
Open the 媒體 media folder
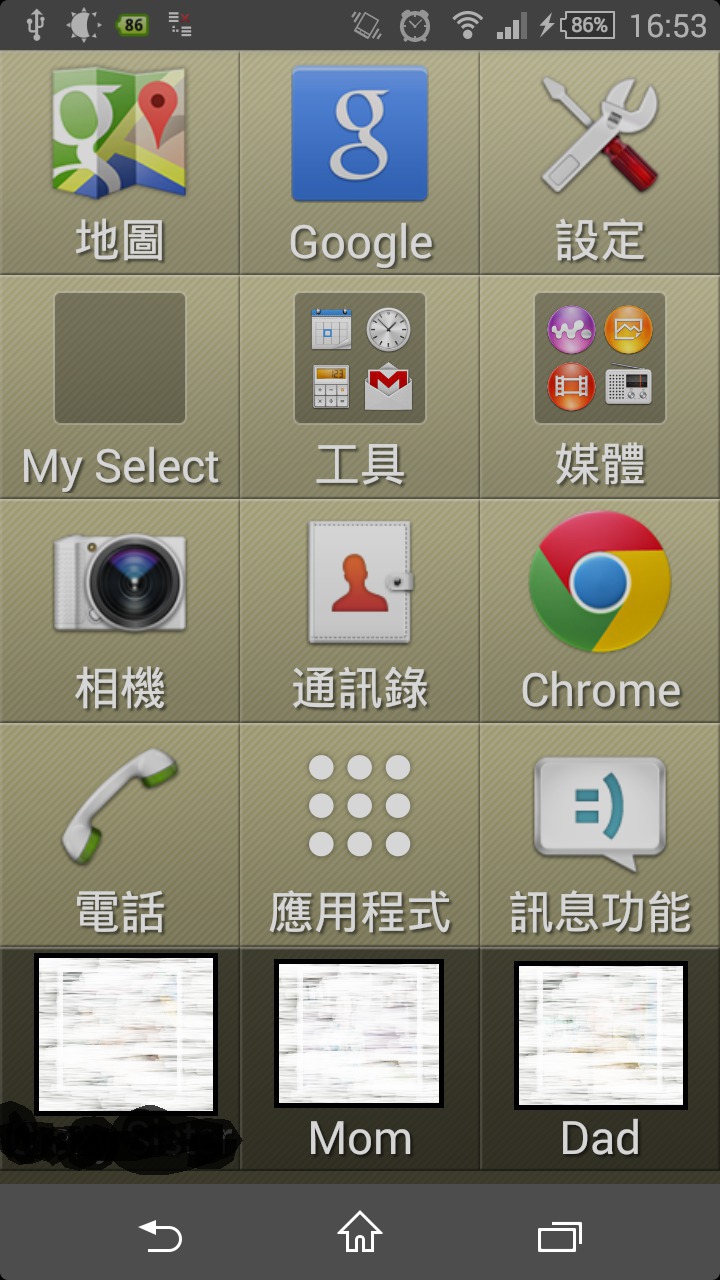(x=600, y=385)
